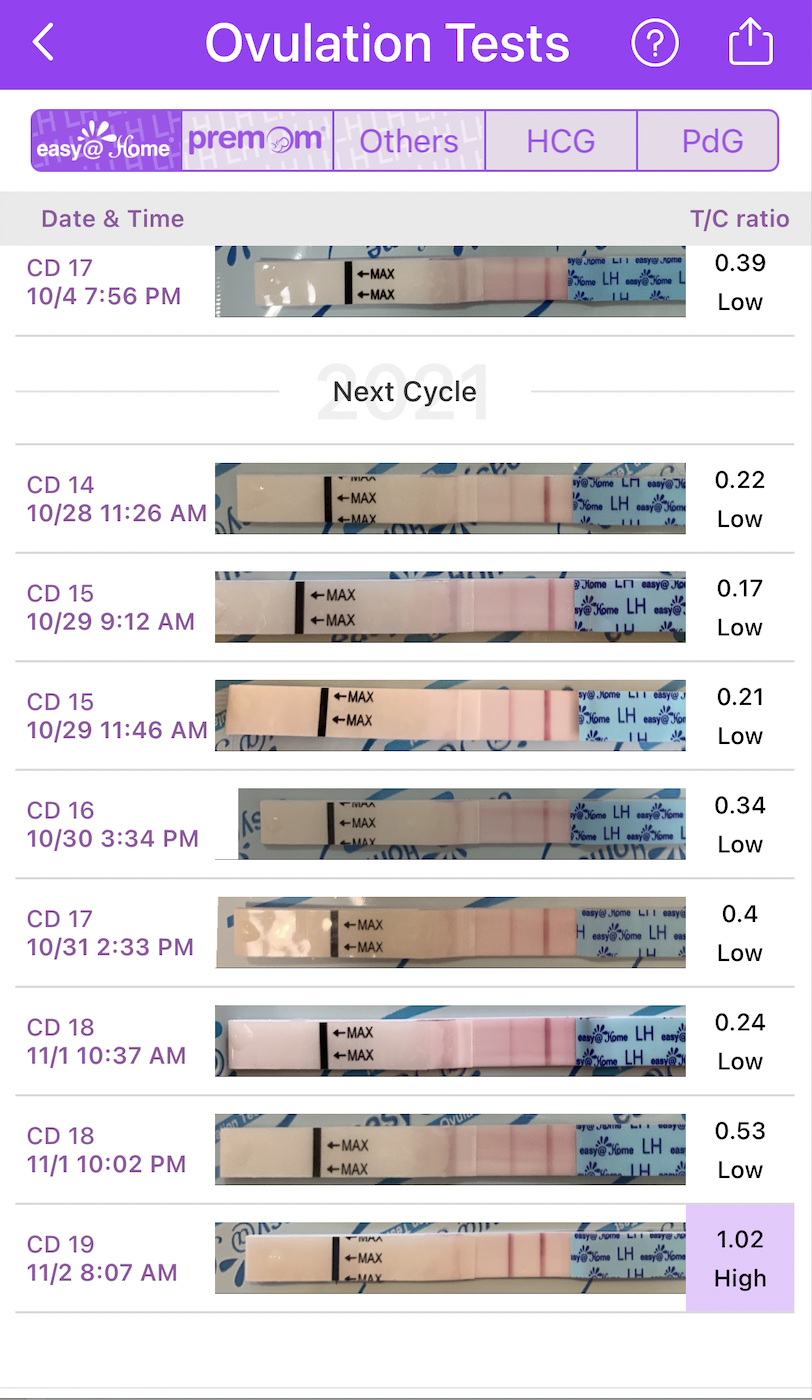This screenshot has height=1400, width=812.
Task: Open the 11/1 10:37 AM test entry
Action: coord(405,1041)
